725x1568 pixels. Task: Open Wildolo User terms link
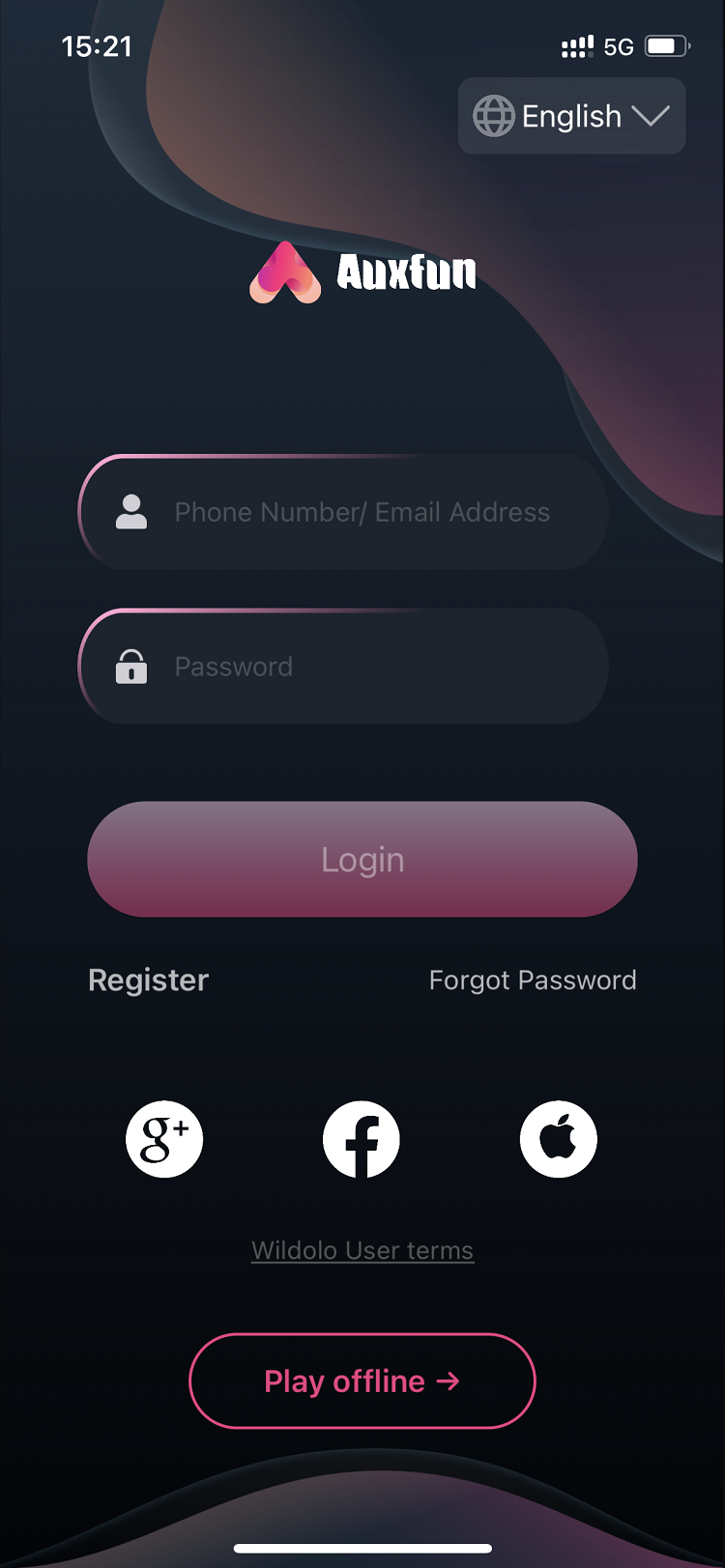[x=362, y=1250]
